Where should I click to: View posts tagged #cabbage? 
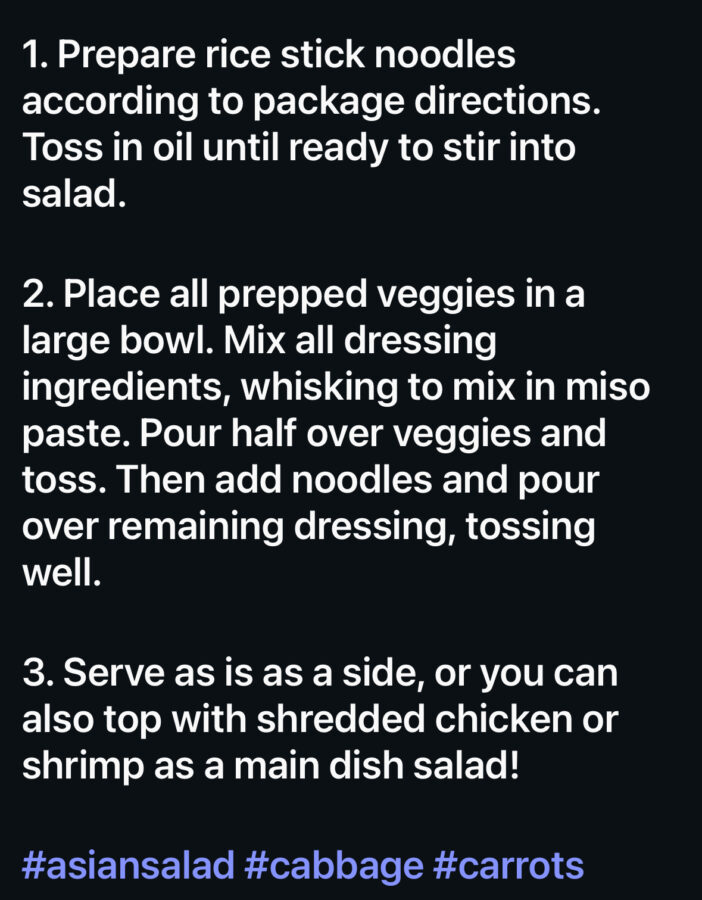334,864
